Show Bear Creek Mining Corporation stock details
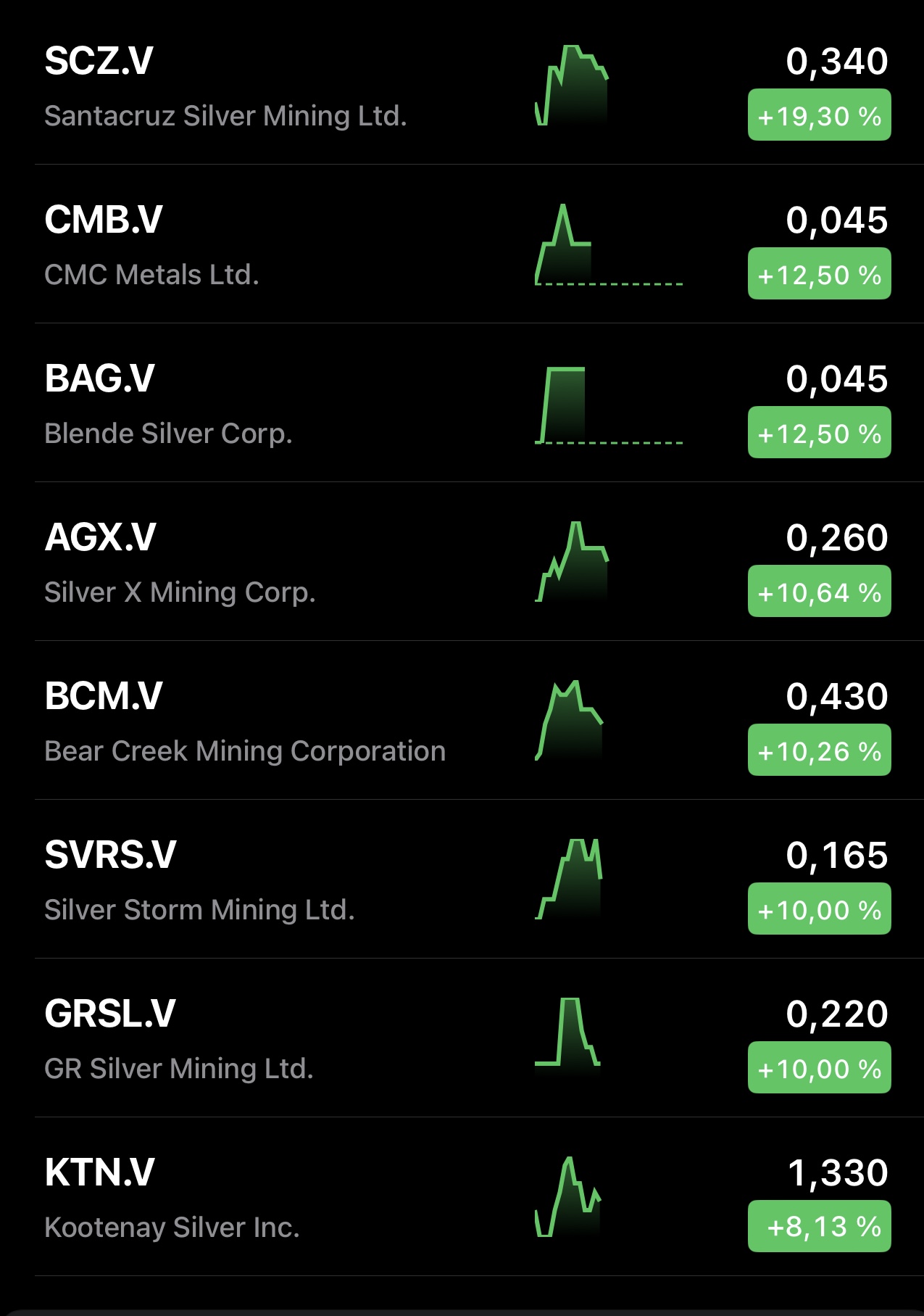This screenshot has height=1316, width=924. pos(244,721)
